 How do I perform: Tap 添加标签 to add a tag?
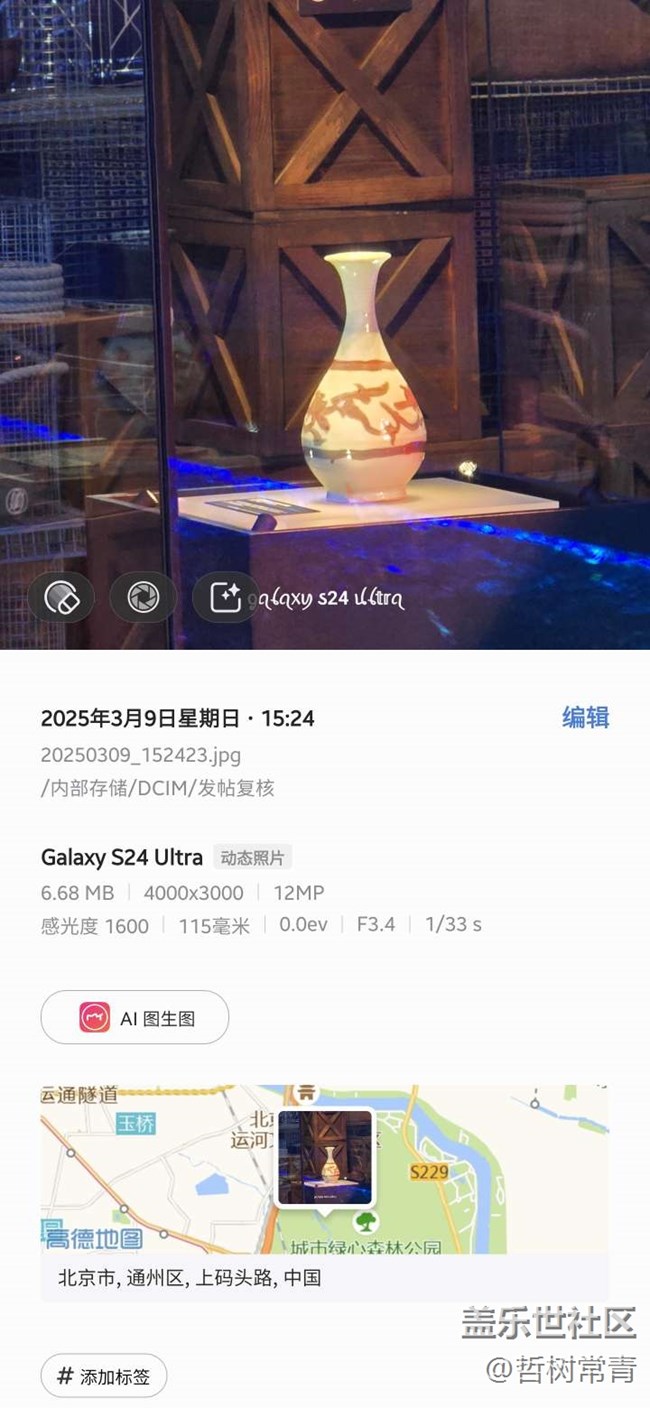pyautogui.click(x=104, y=1376)
